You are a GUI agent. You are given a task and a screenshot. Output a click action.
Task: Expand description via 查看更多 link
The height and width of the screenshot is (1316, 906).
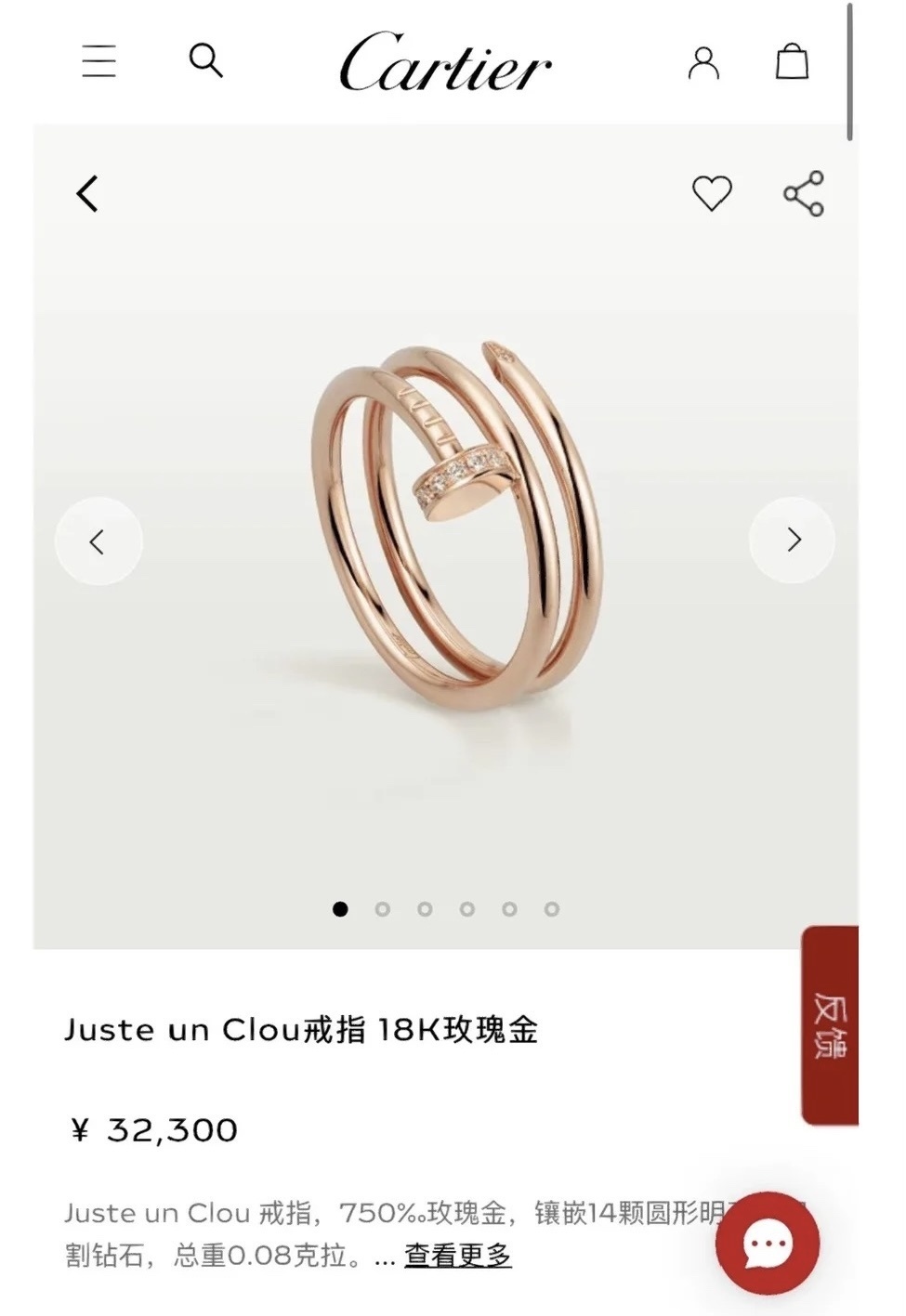click(x=457, y=1256)
